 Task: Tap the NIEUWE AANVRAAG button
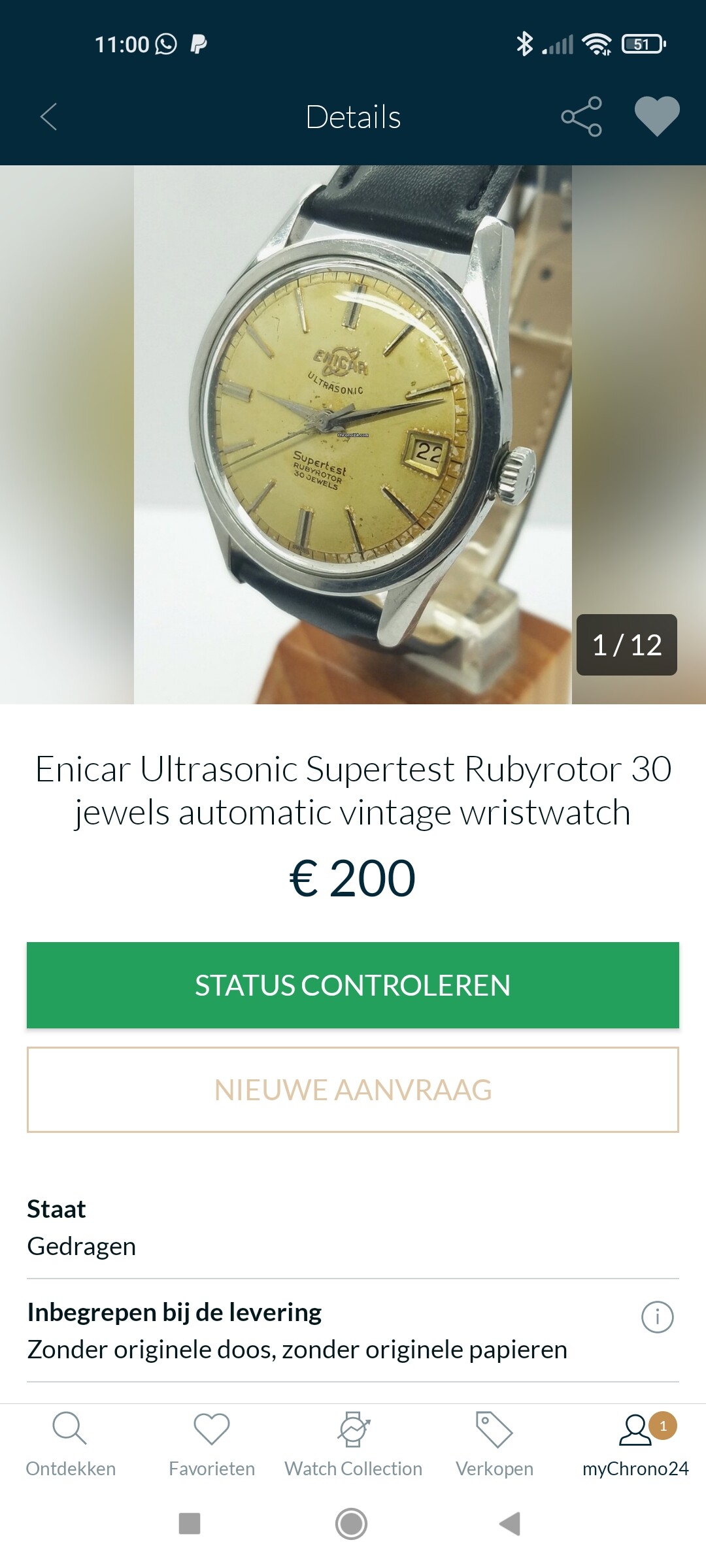[x=353, y=1090]
